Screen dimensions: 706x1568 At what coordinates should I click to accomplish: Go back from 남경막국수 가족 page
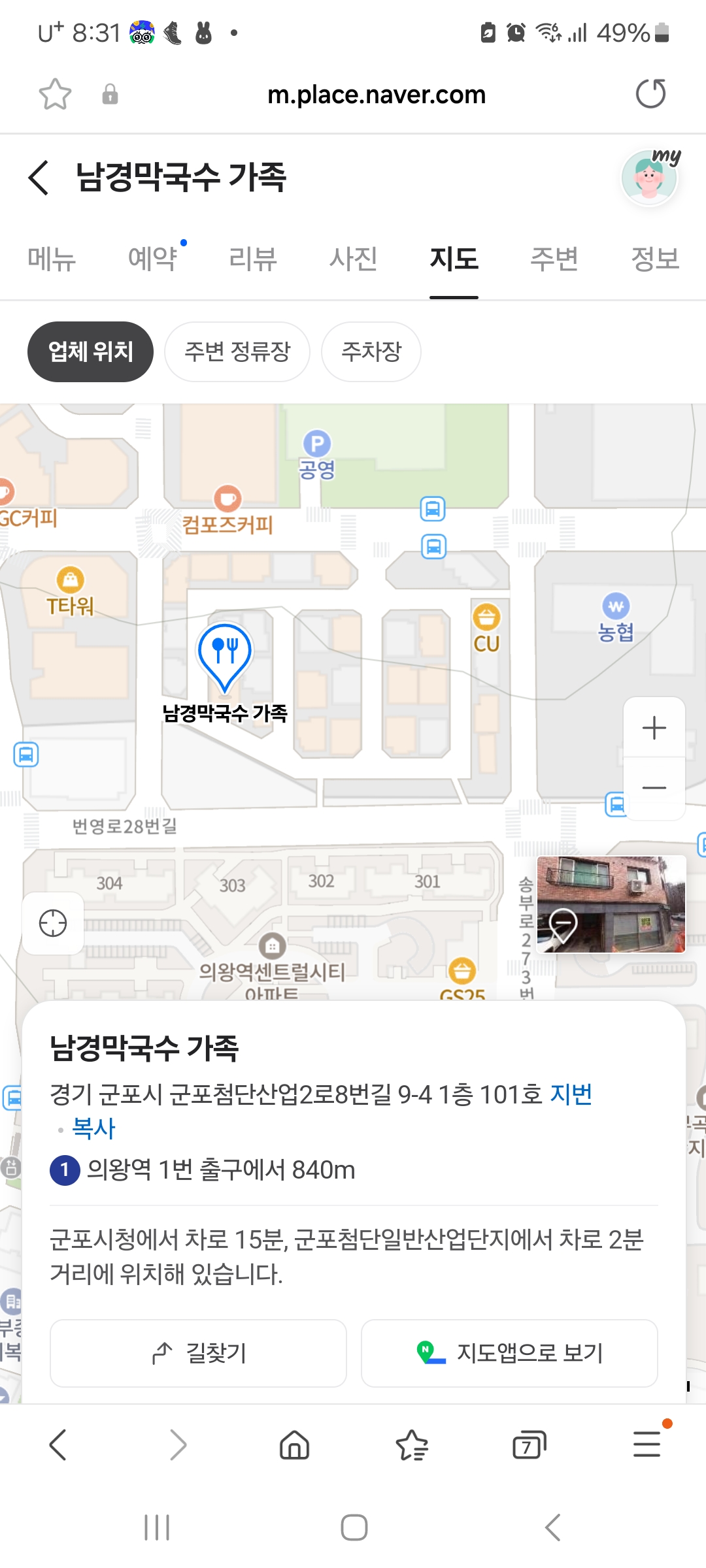pyautogui.click(x=39, y=178)
